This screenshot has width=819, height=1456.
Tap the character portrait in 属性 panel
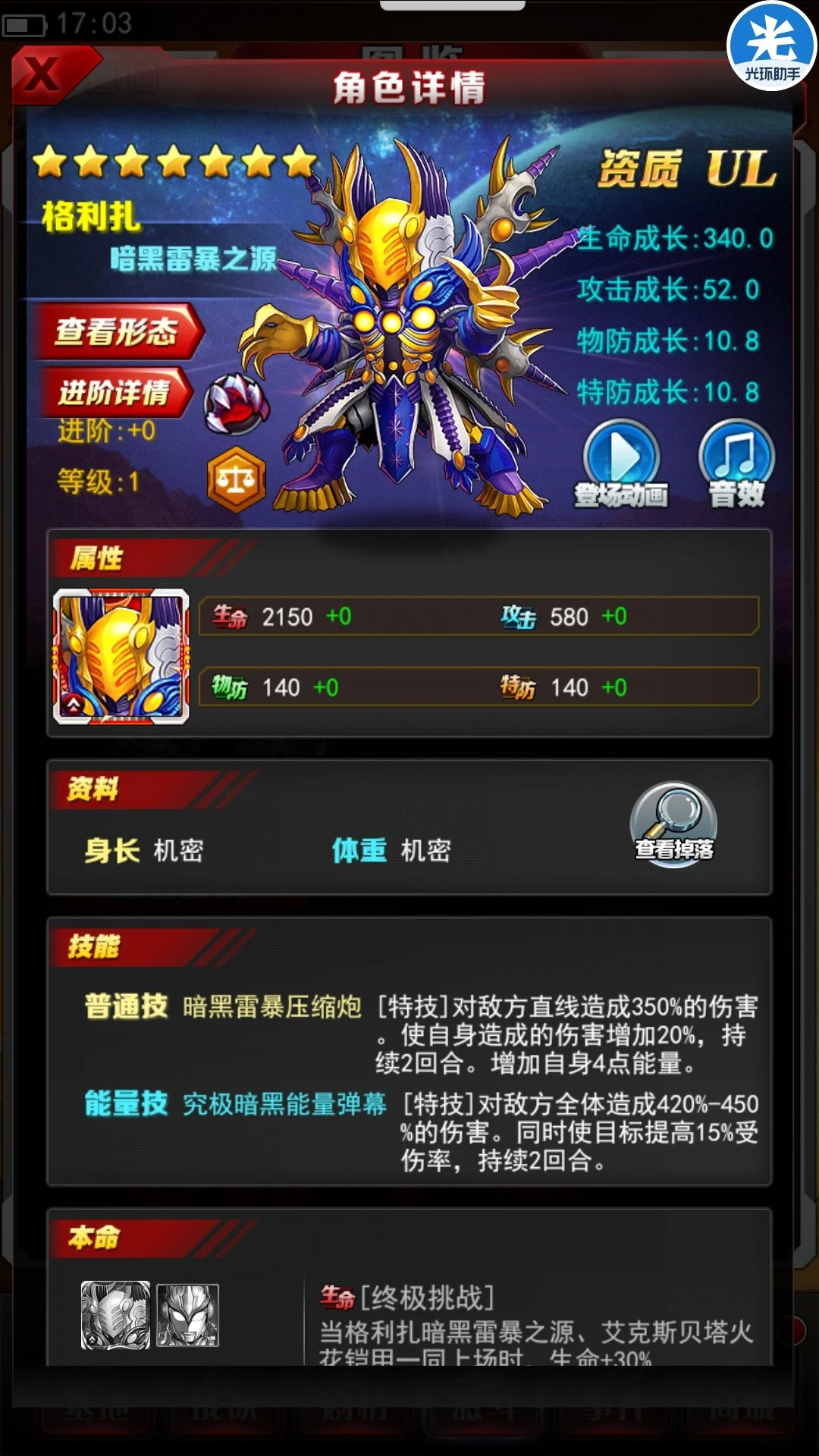coord(121,657)
